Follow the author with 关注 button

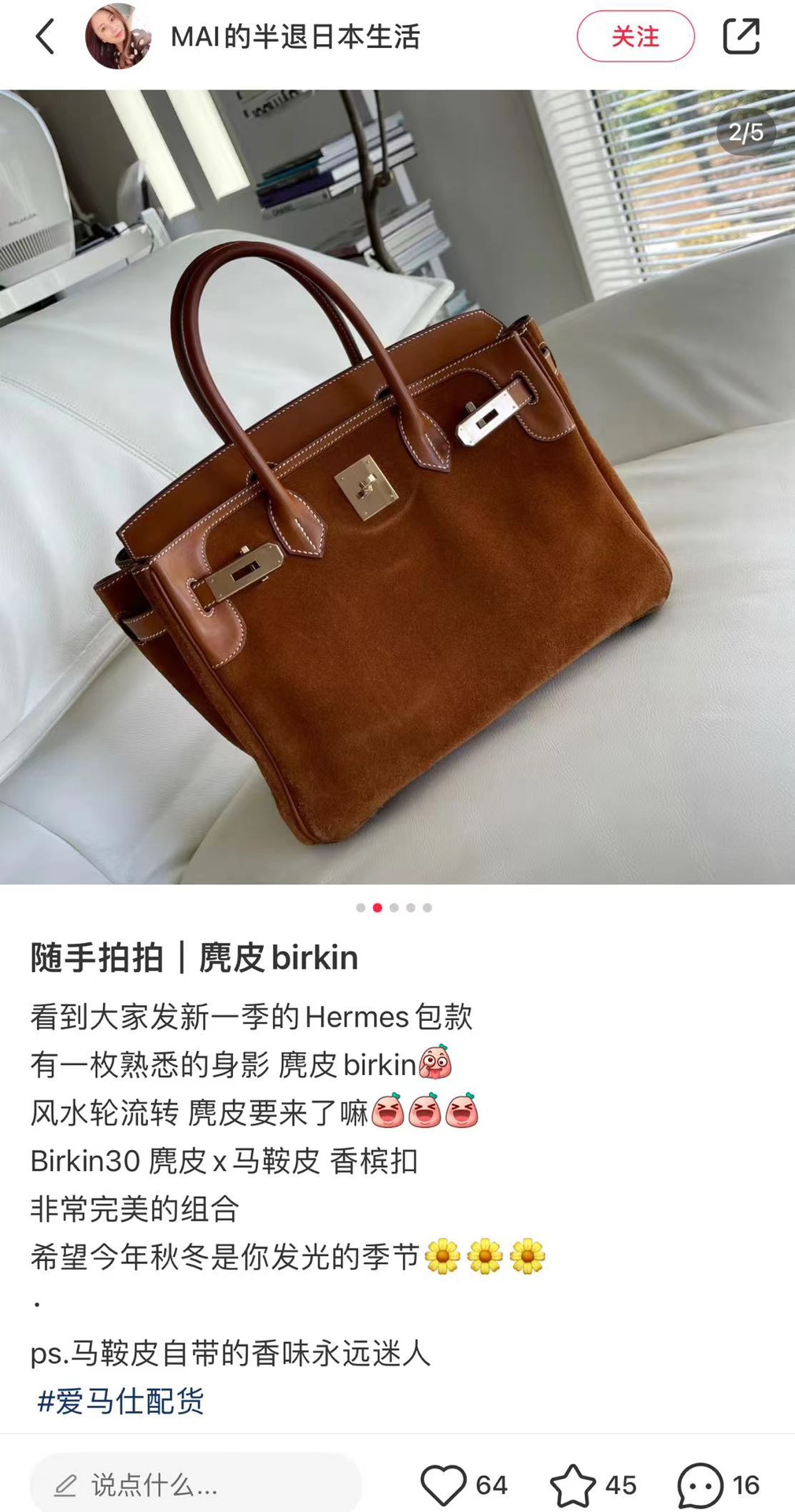(635, 36)
